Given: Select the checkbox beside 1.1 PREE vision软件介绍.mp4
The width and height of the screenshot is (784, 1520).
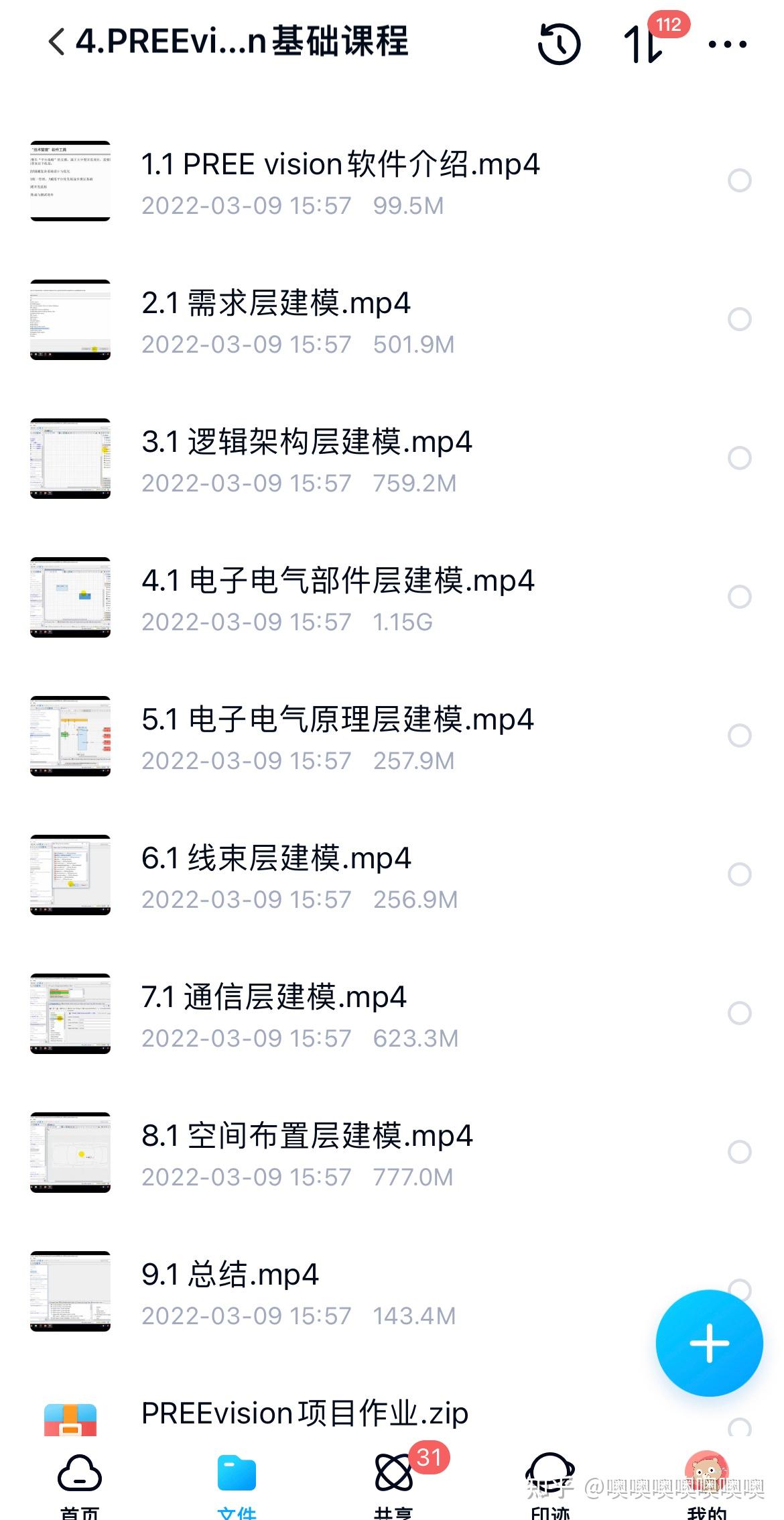Looking at the screenshot, I should [740, 181].
